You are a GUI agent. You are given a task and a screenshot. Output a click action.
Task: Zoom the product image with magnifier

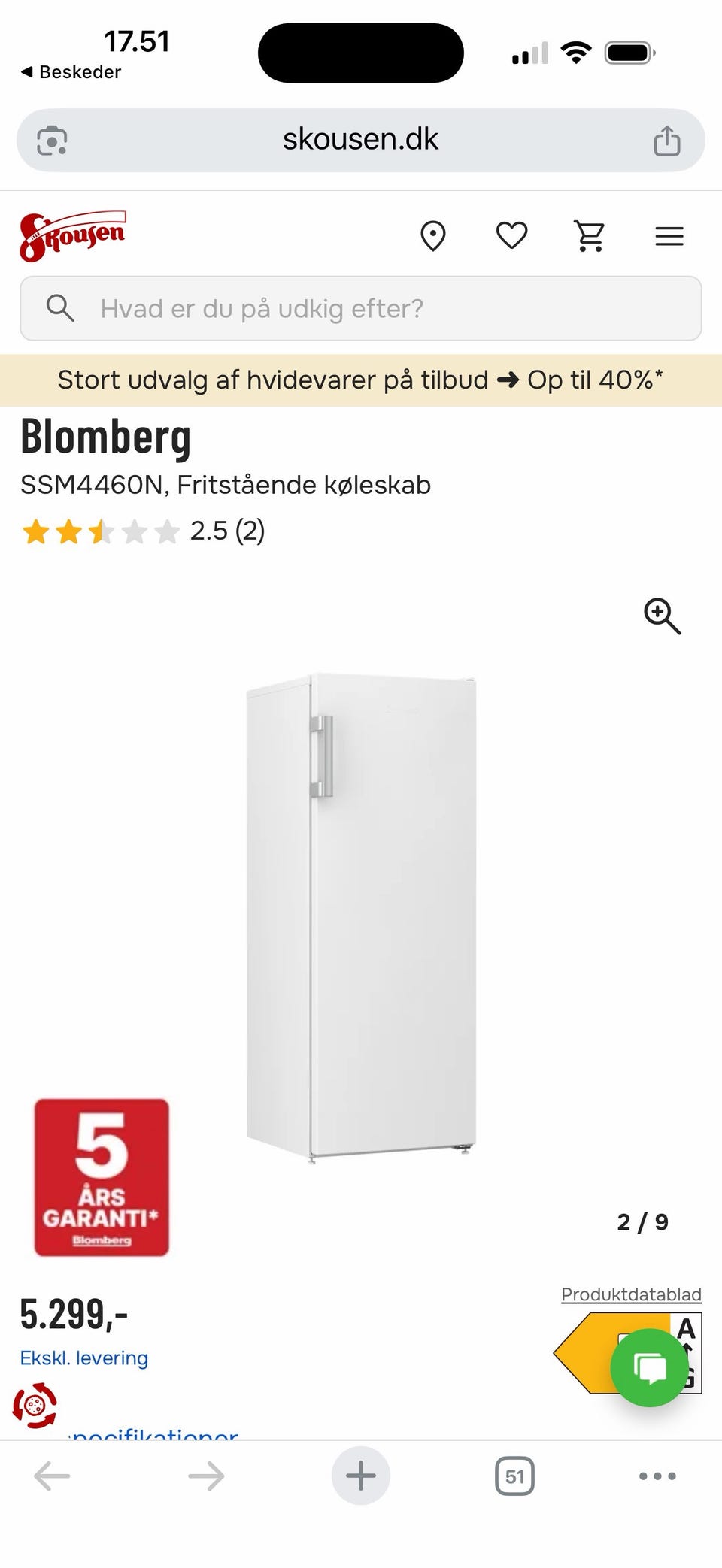[662, 616]
